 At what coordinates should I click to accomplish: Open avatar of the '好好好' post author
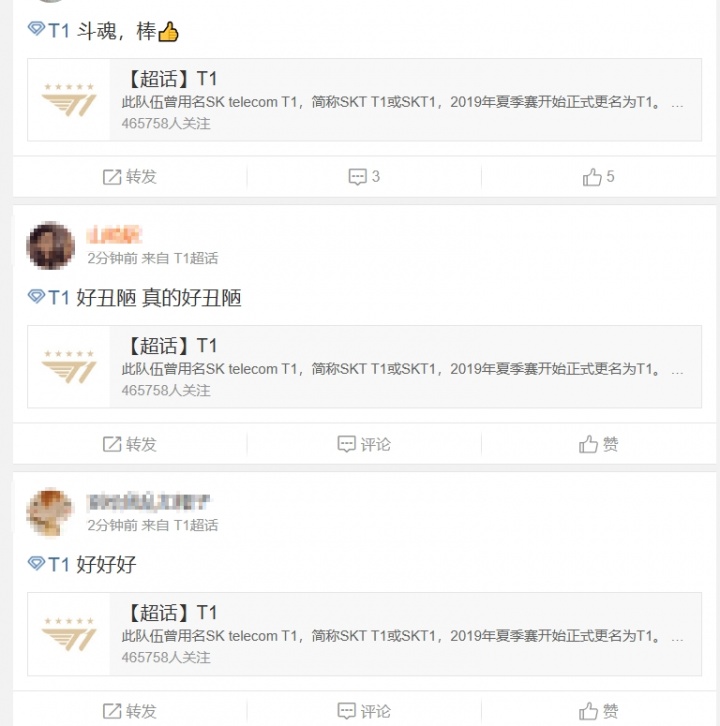coord(50,513)
